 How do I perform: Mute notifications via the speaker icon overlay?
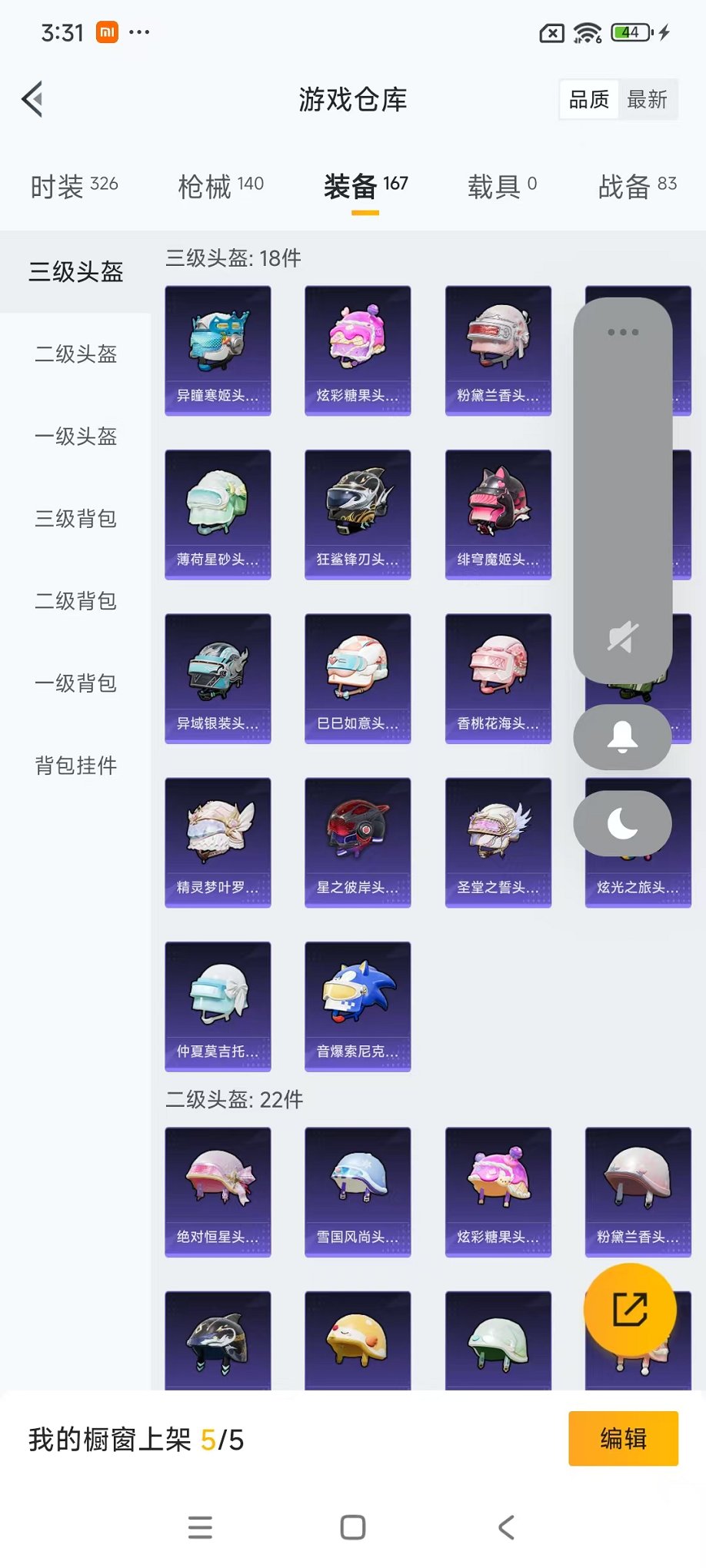[x=622, y=638]
